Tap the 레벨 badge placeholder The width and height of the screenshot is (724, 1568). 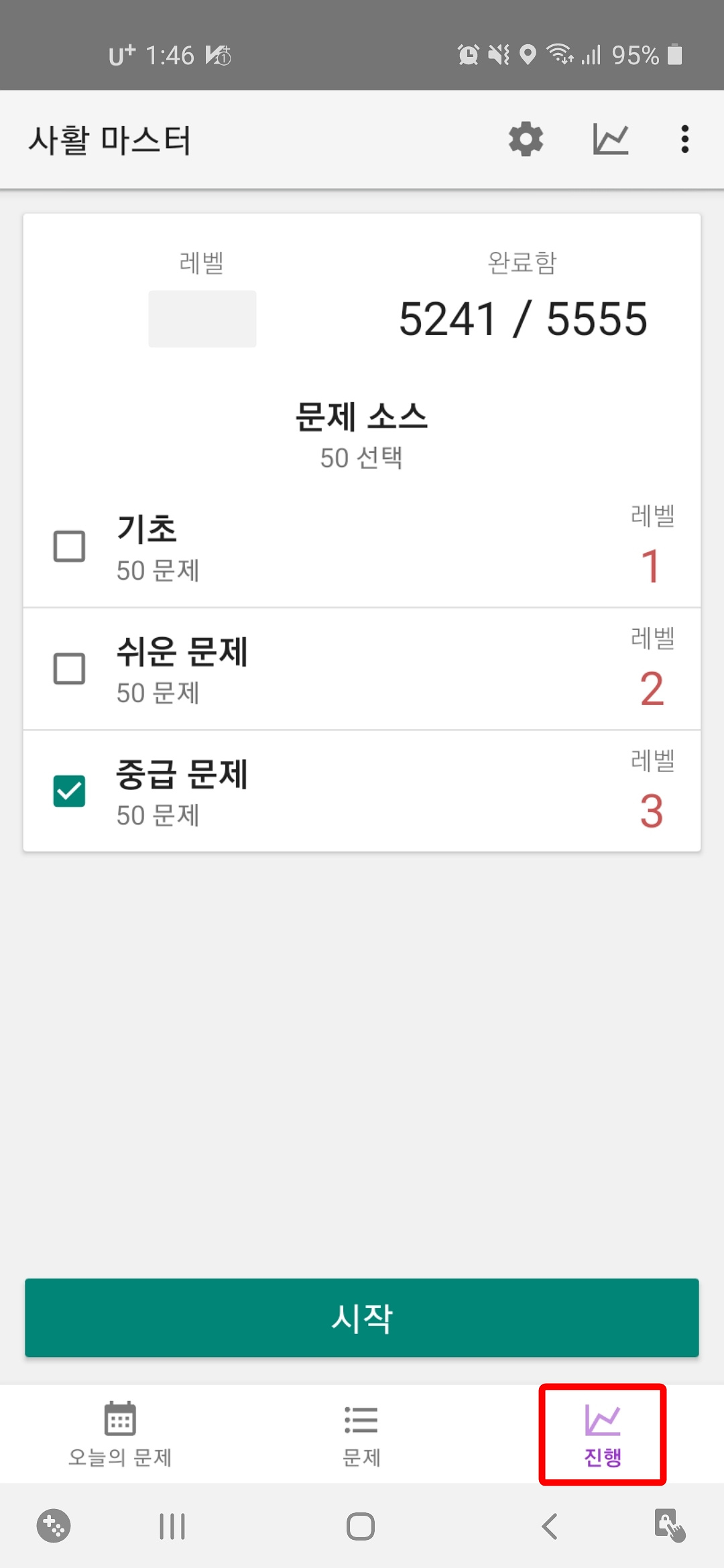pos(202,320)
